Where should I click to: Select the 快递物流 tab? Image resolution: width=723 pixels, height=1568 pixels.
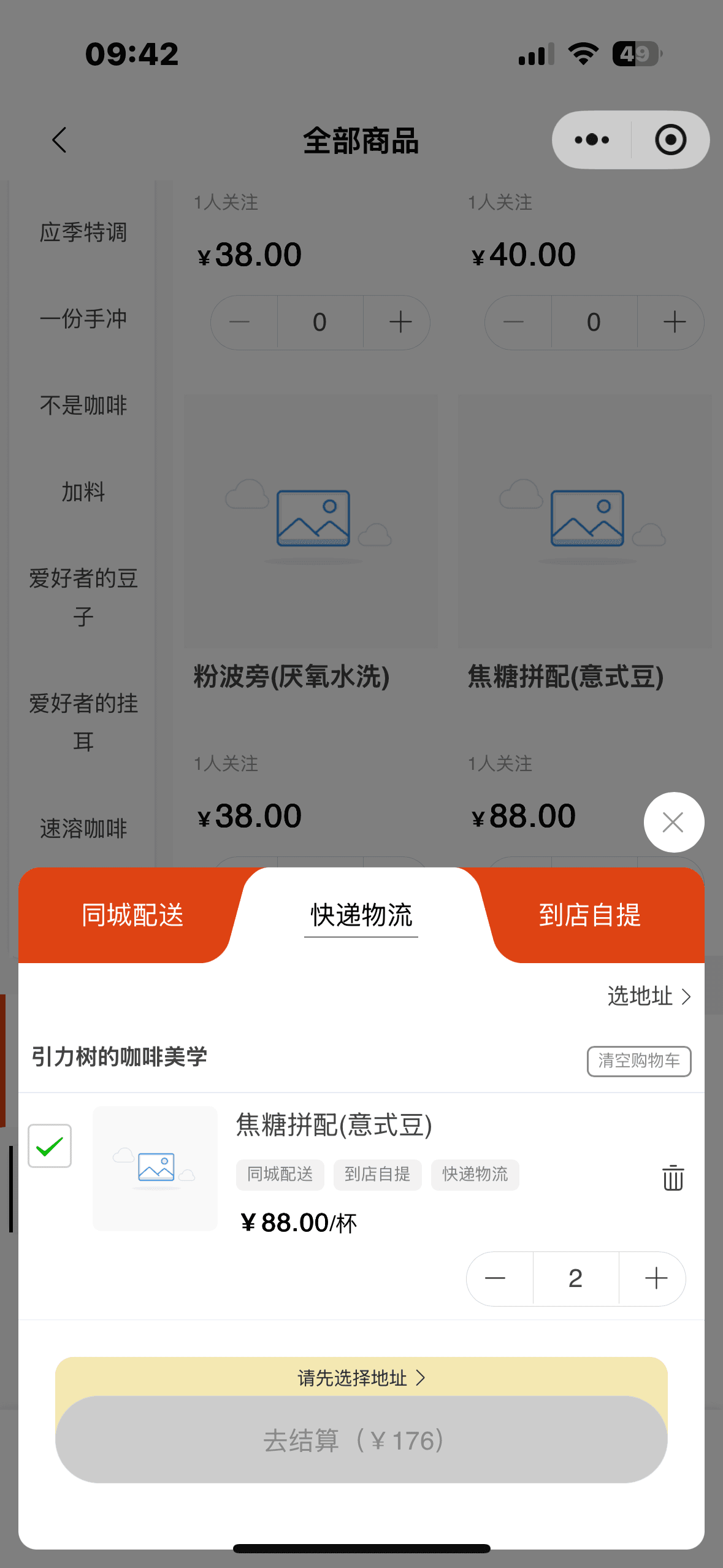[361, 915]
